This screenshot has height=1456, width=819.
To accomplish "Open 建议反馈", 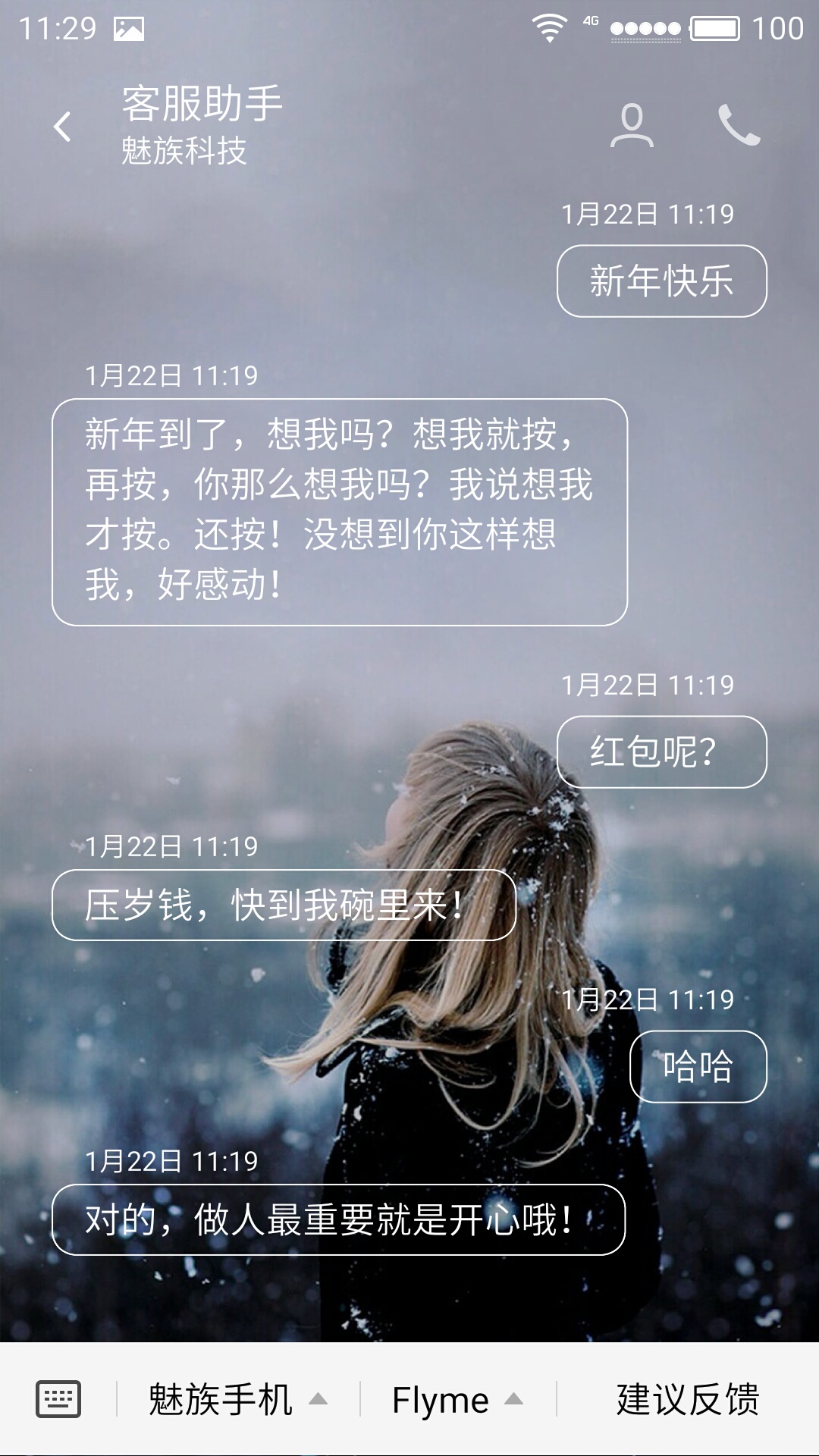I will pos(688,1399).
